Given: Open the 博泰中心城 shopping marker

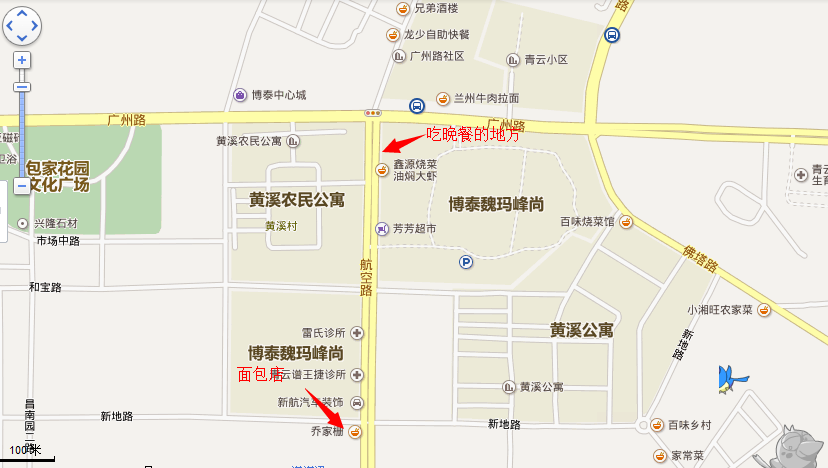Looking at the screenshot, I should pos(240,95).
